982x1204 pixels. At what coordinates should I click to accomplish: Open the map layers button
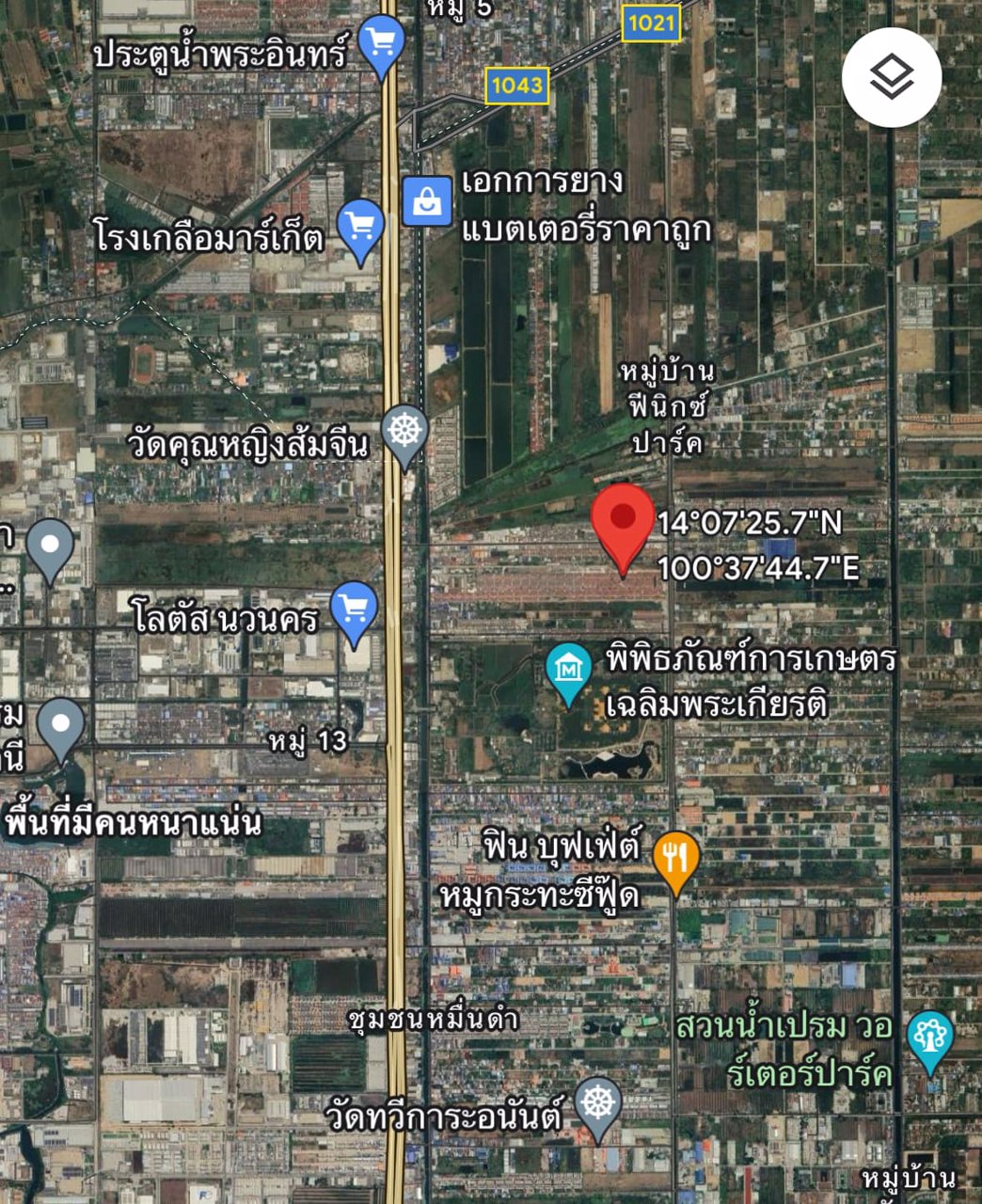(891, 77)
